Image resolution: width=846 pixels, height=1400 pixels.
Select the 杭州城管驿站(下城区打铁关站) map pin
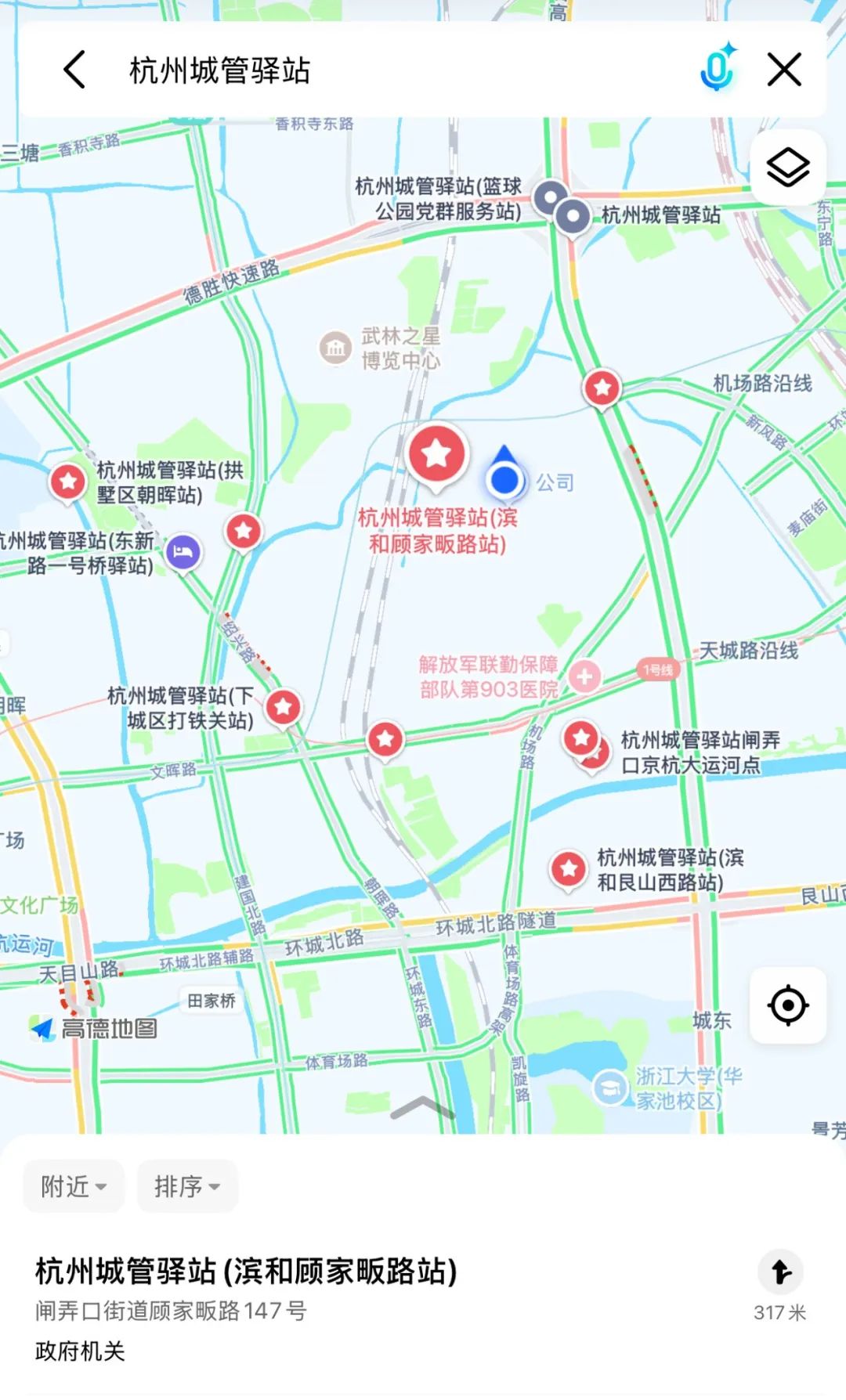(284, 707)
